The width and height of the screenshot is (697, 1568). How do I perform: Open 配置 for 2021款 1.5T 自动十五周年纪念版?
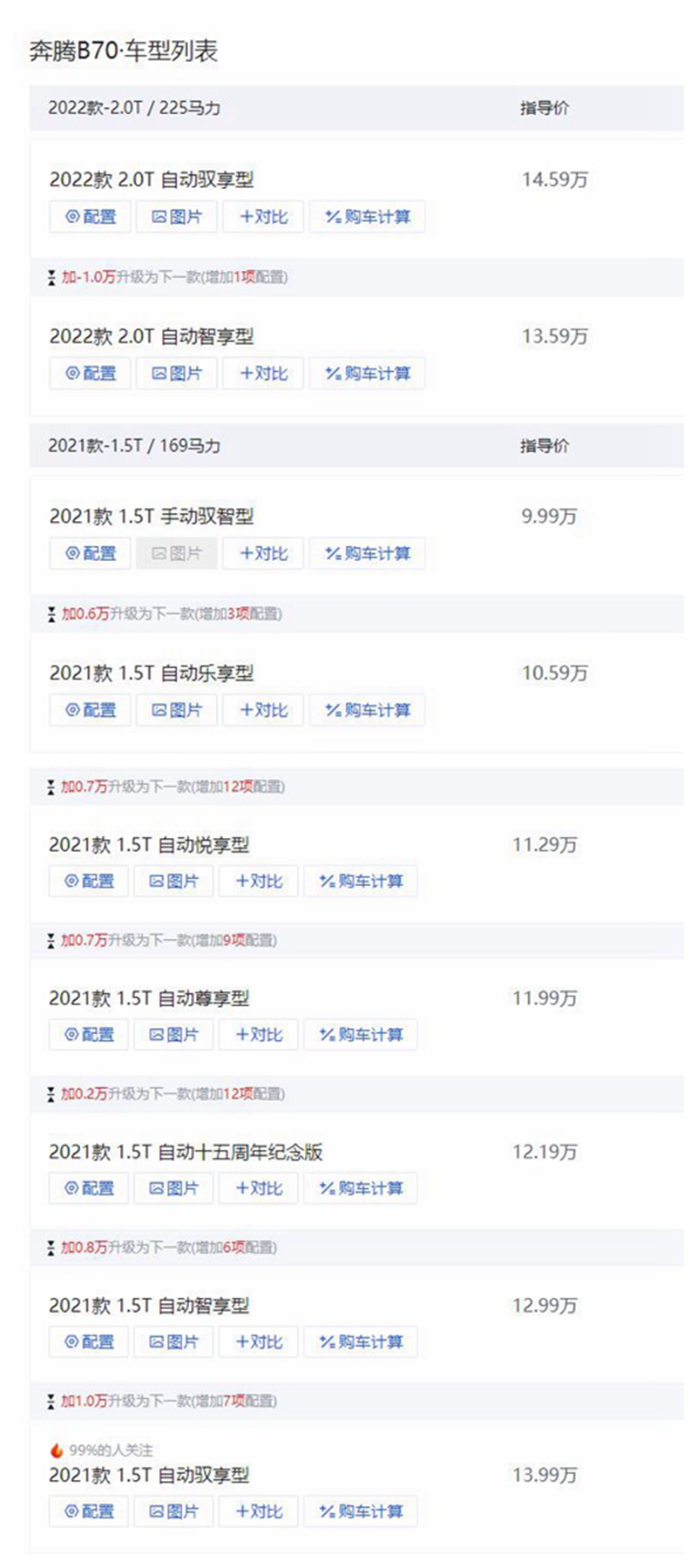click(x=88, y=1188)
